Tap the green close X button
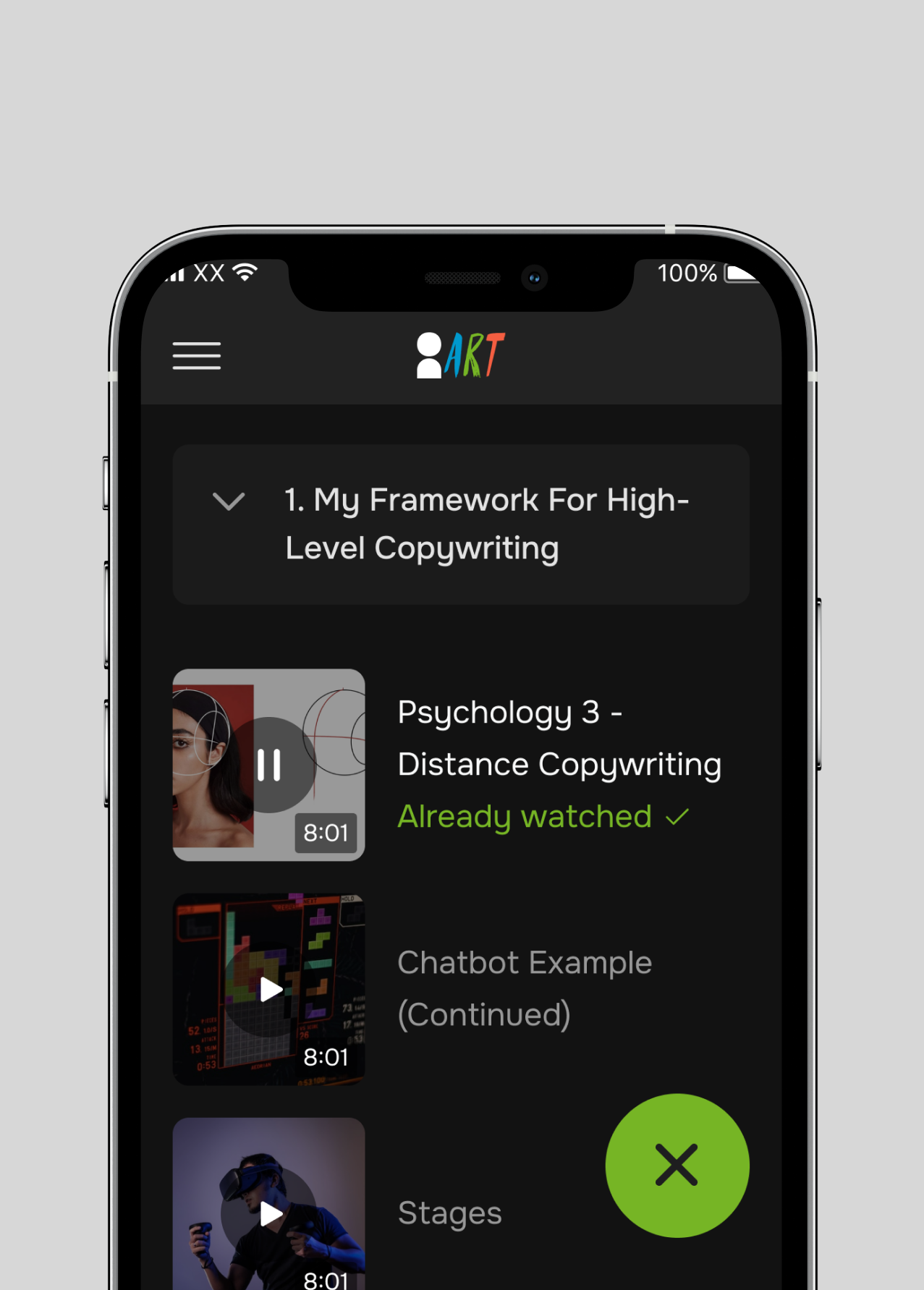The height and width of the screenshot is (1290, 924). (x=677, y=1165)
